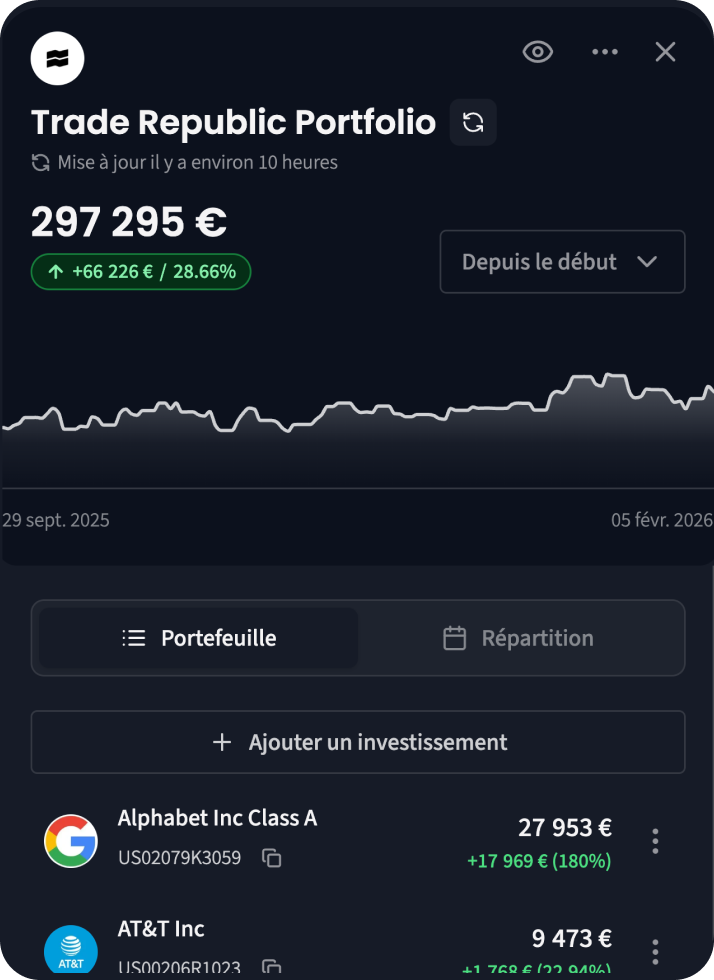Switch to the Répartition tab

tap(519, 638)
